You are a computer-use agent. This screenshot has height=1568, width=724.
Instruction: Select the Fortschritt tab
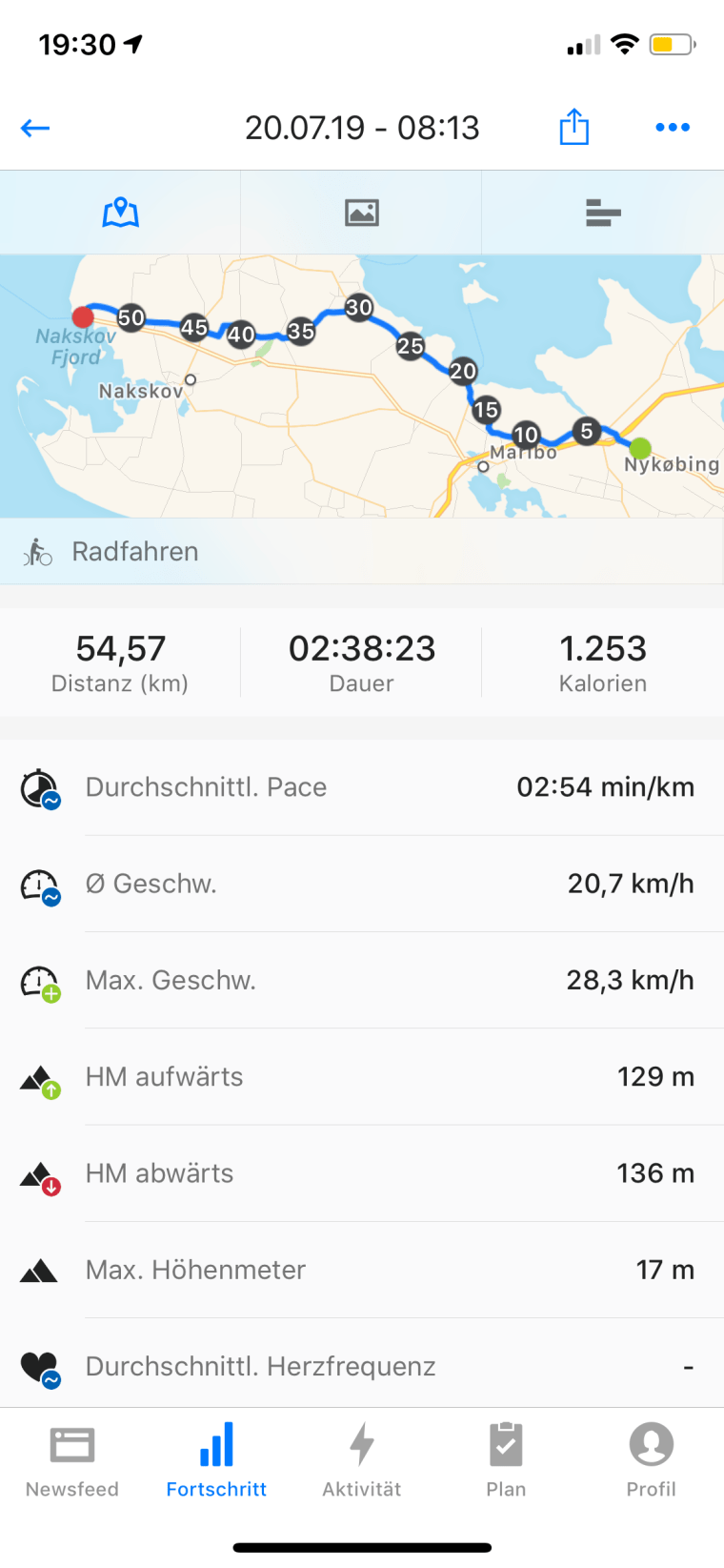[x=216, y=1460]
